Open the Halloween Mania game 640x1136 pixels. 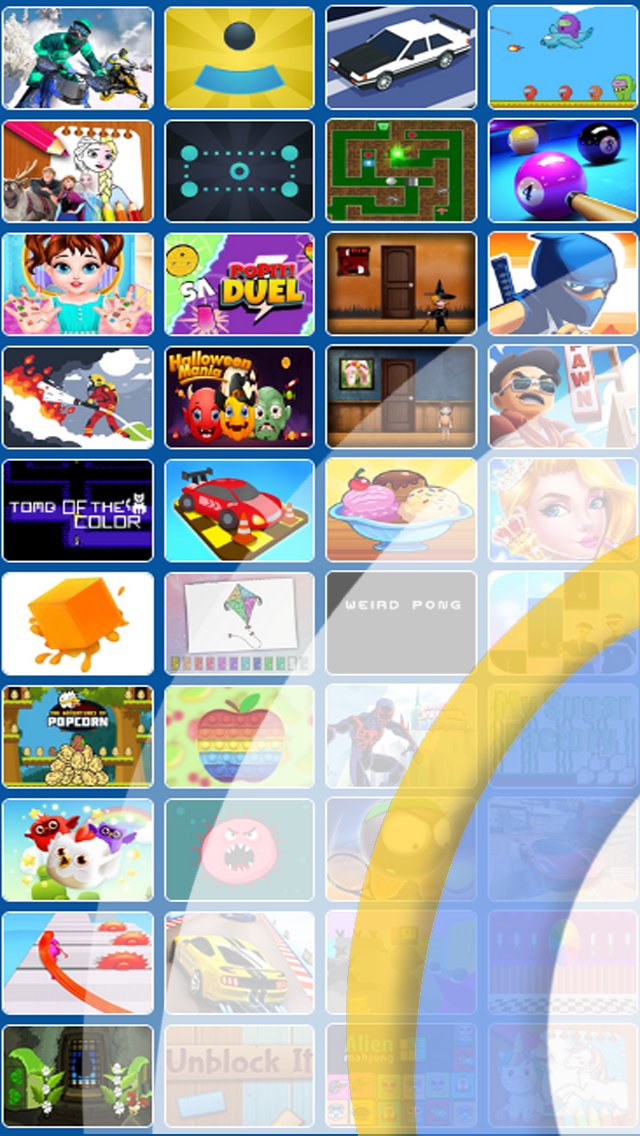point(239,397)
